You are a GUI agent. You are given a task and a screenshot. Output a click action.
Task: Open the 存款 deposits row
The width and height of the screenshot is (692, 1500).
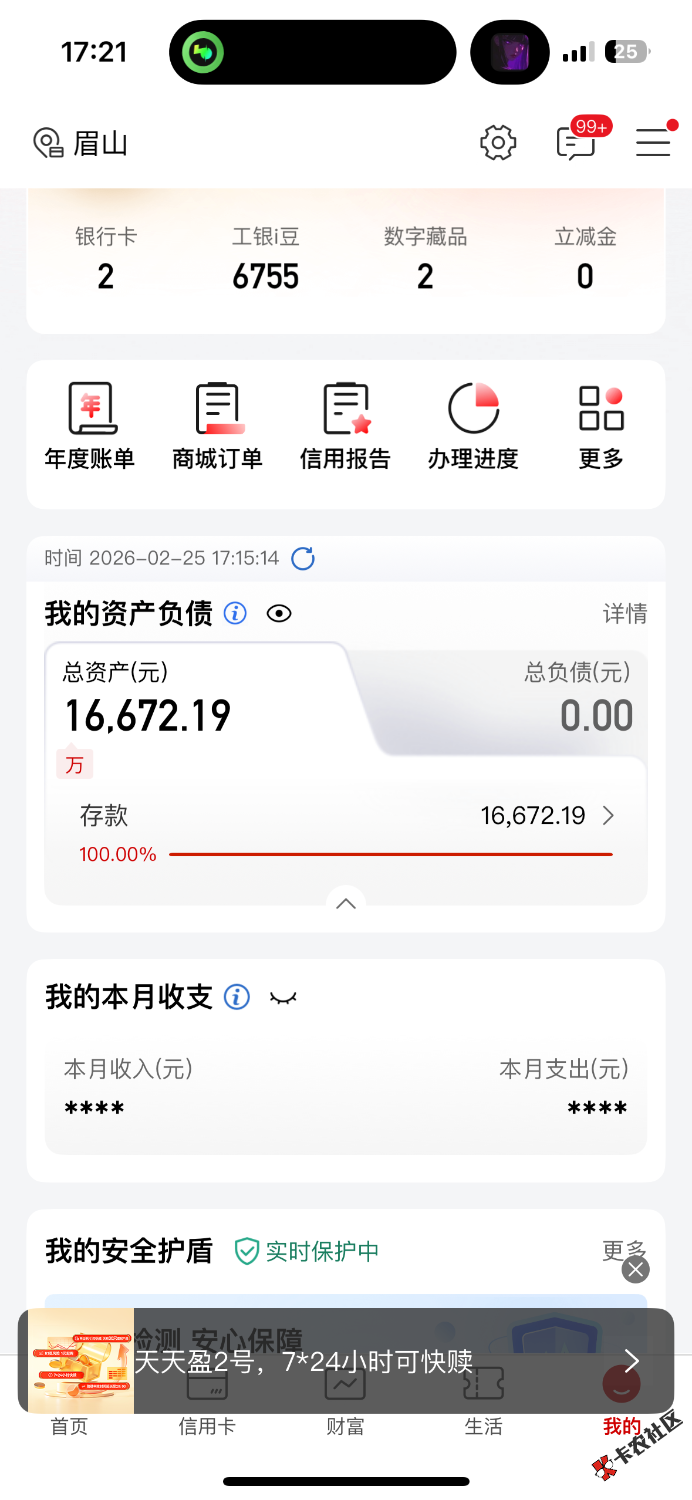(x=346, y=816)
